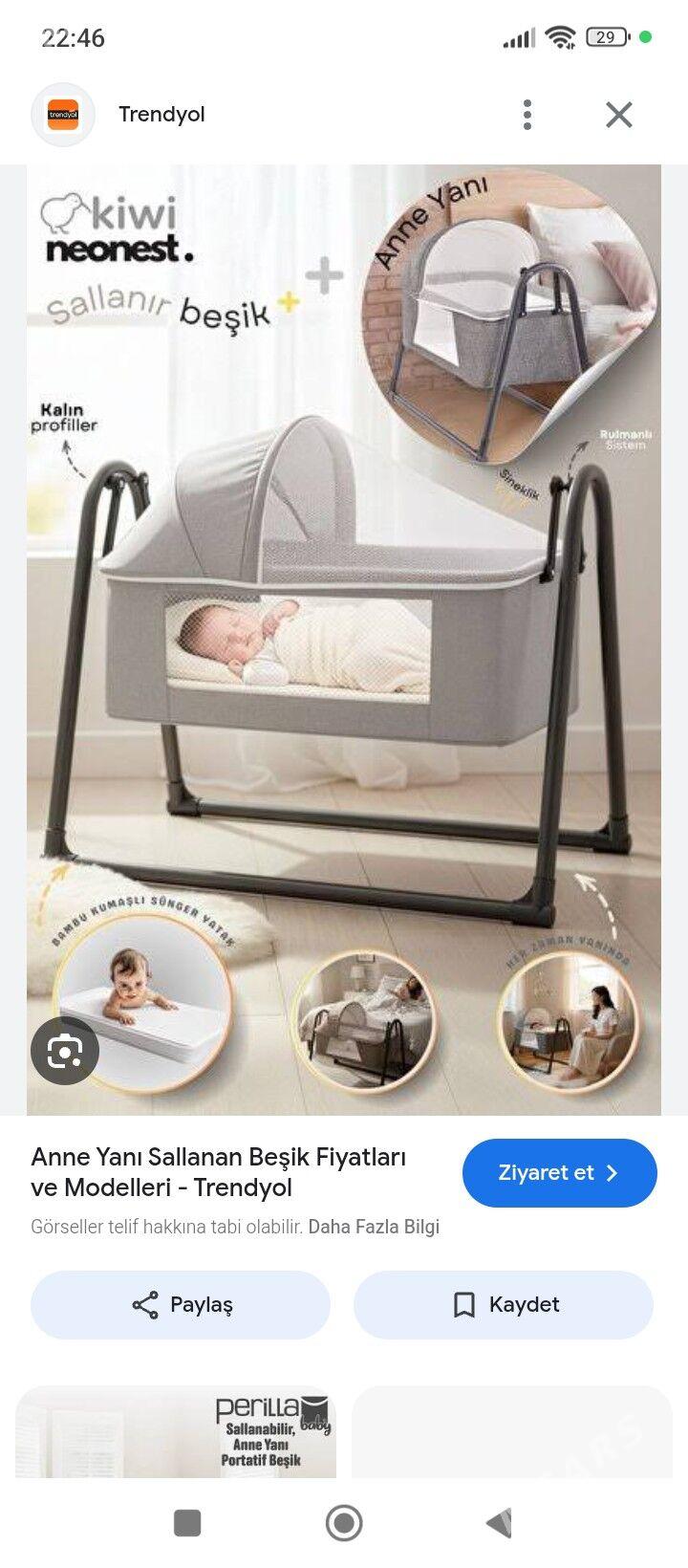Go to the system home screen
This screenshot has width=688, height=1568.
[x=344, y=1522]
